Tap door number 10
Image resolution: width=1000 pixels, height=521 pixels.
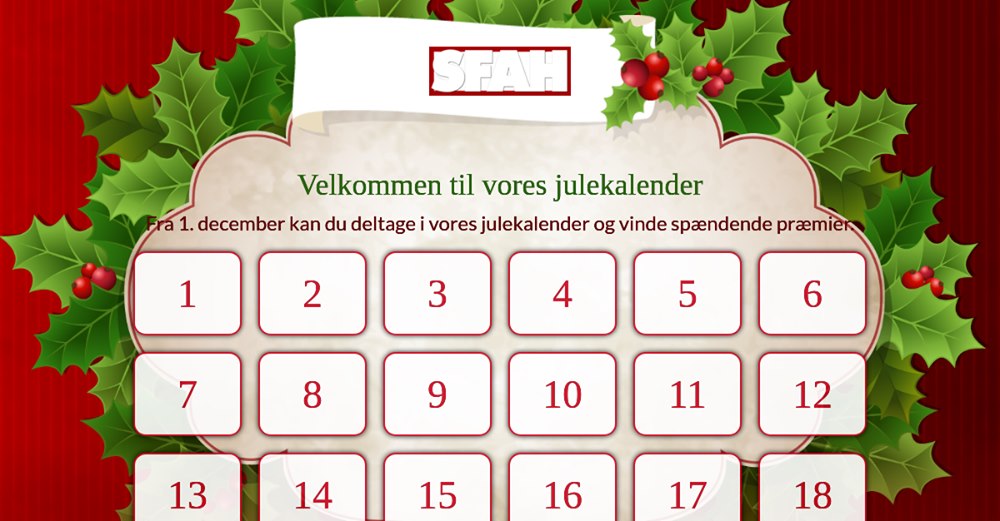pyautogui.click(x=562, y=394)
